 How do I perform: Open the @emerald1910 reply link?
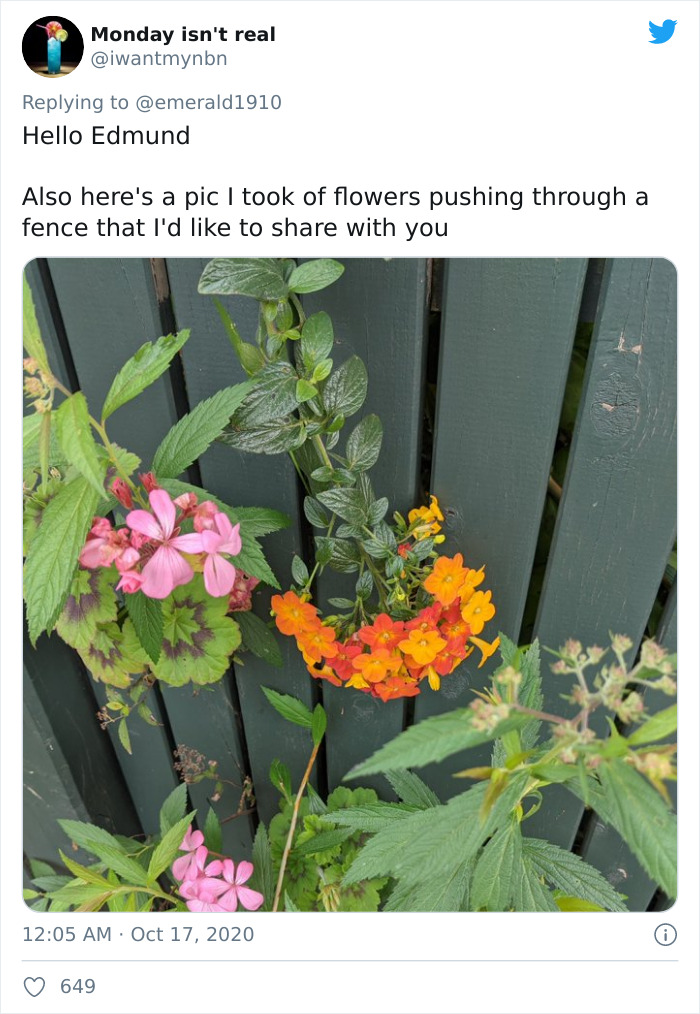(217, 102)
